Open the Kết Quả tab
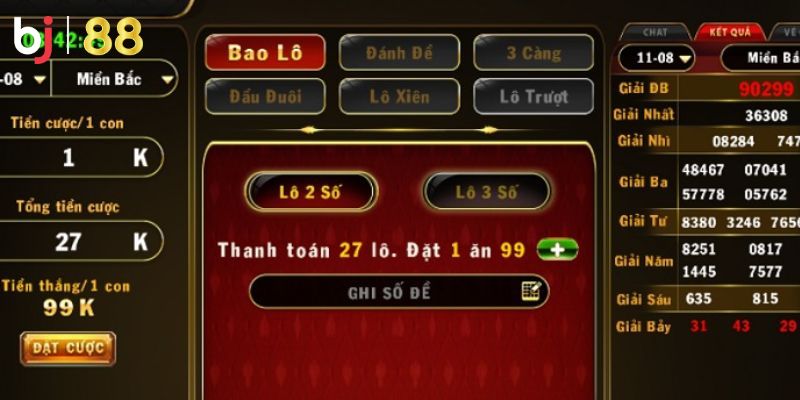Viewport: 800px width, 400px height. (x=729, y=32)
